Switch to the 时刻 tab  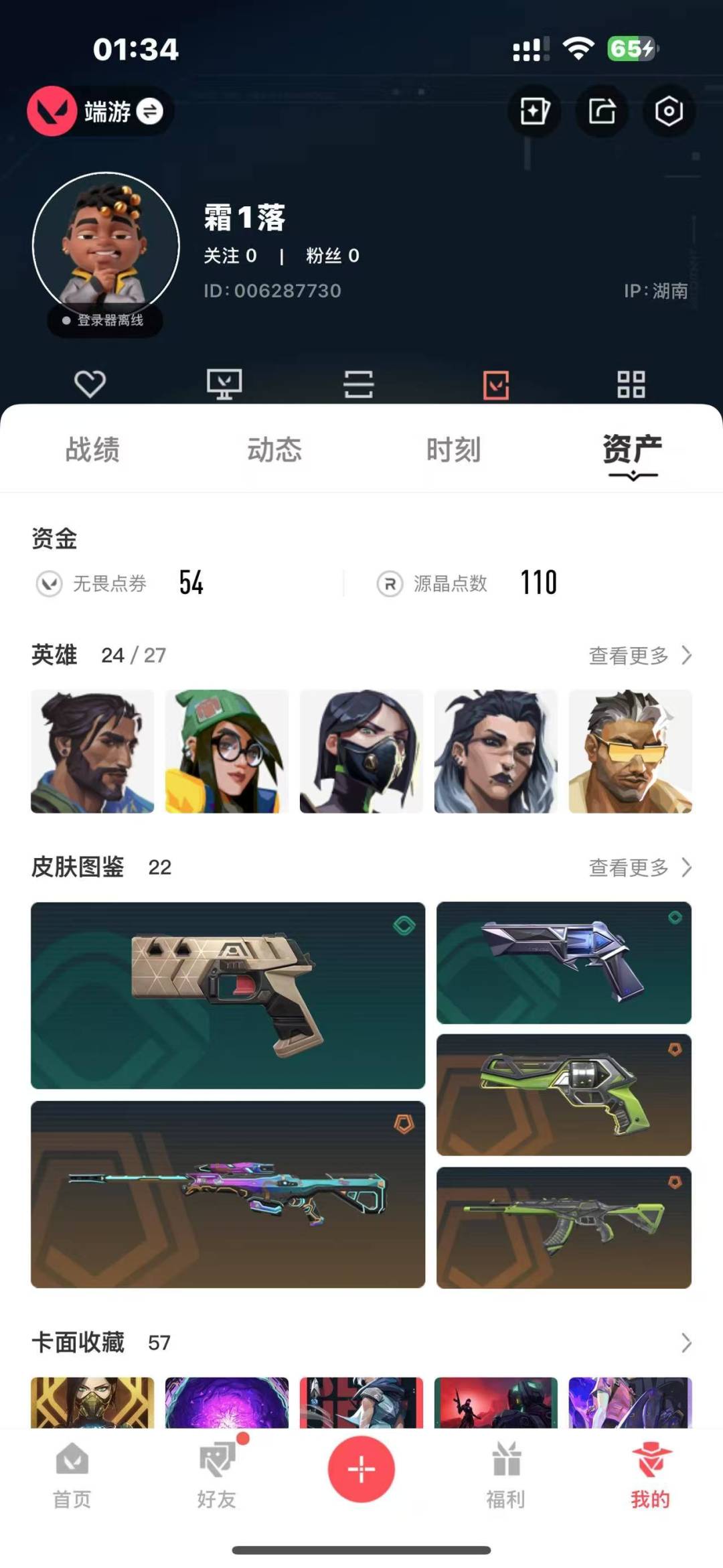(x=454, y=449)
